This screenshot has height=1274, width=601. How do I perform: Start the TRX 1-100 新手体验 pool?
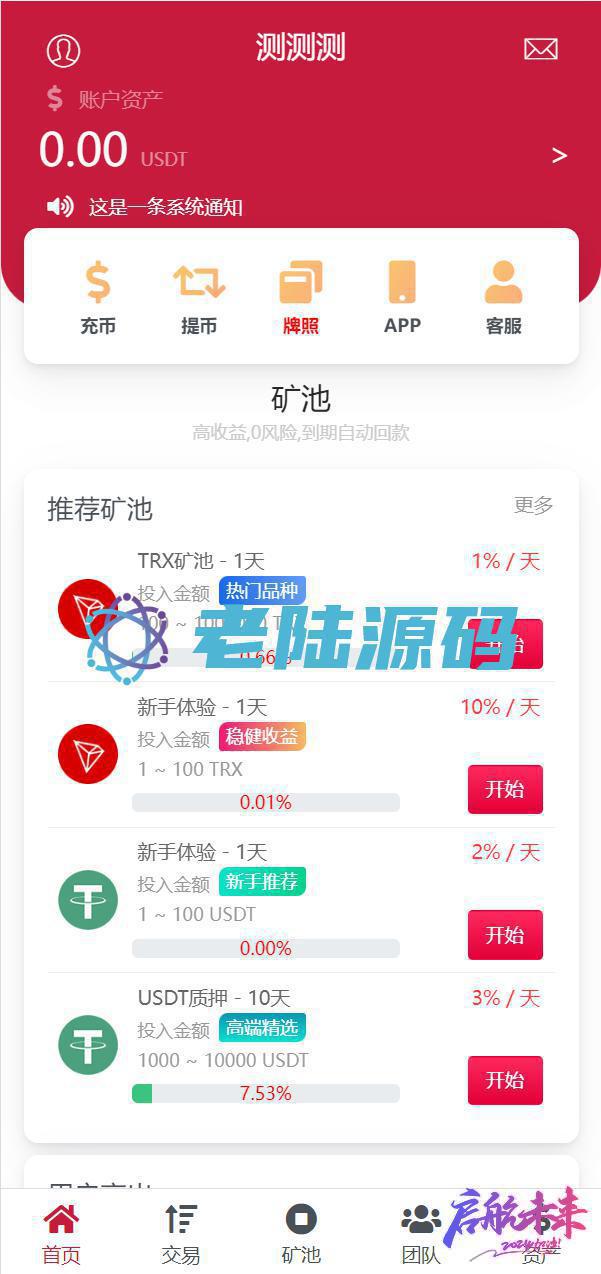tap(505, 789)
